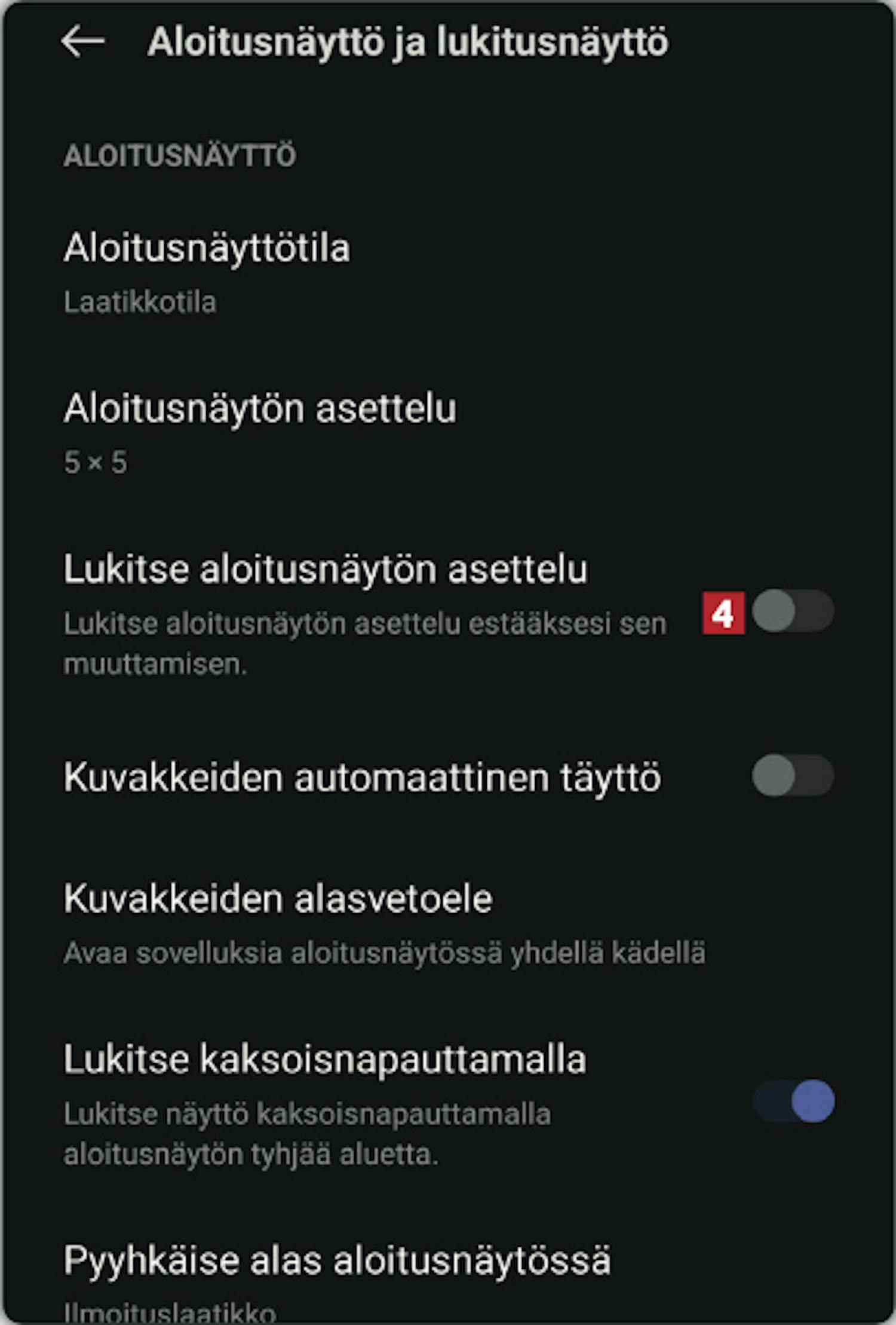Disable Lukitse kaksoisnapauttamalla switch
The image size is (896, 1325).
(x=794, y=1100)
